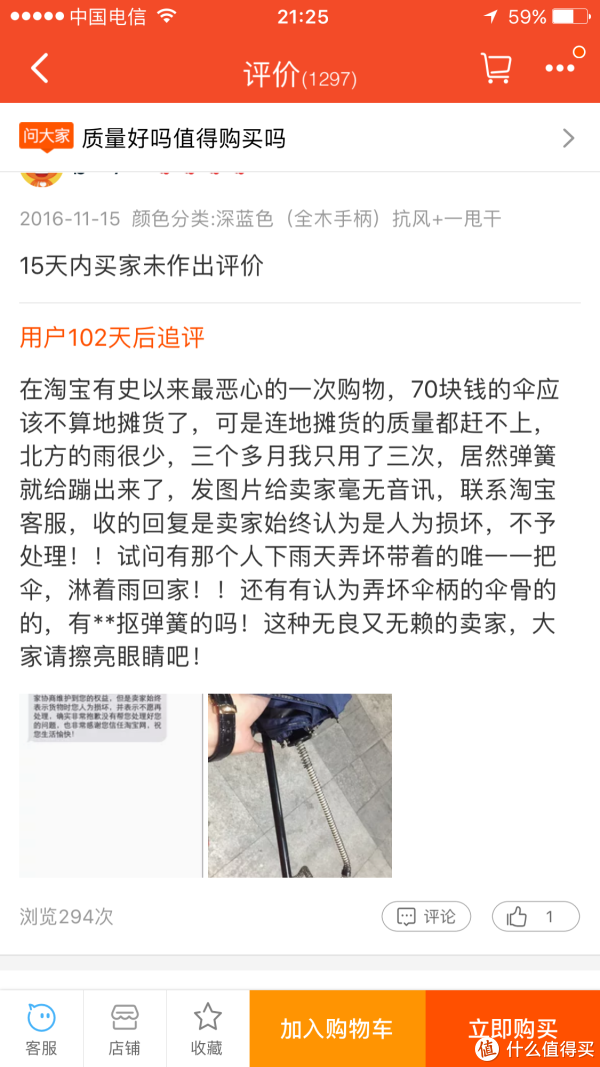Go back using the top-left arrow
The image size is (600, 1067).
(x=40, y=68)
